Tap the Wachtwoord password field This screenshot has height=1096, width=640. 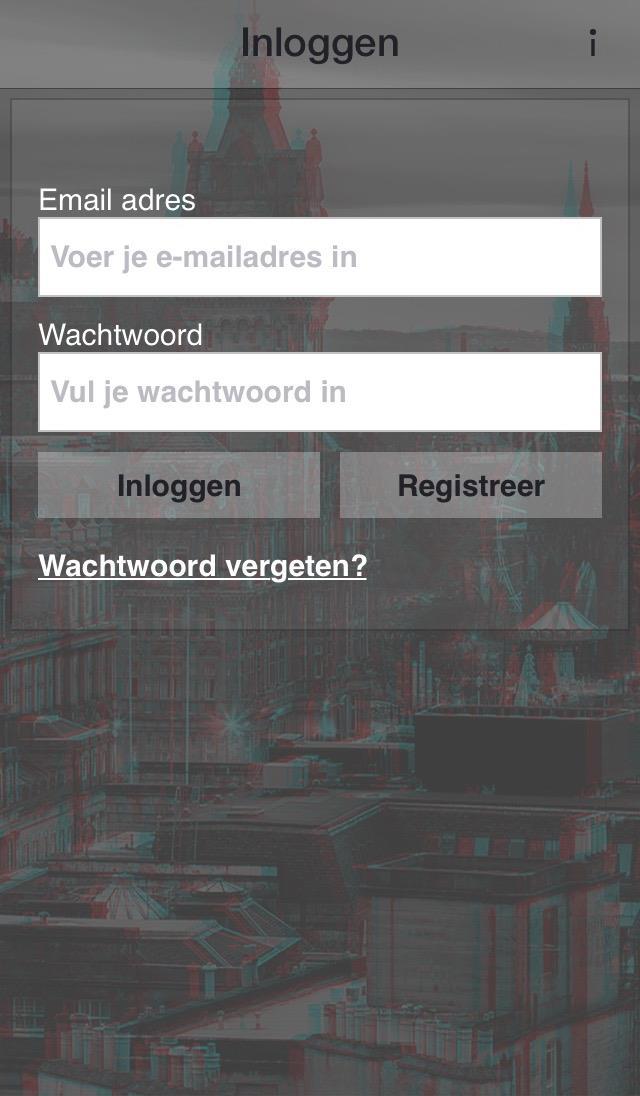click(x=320, y=392)
